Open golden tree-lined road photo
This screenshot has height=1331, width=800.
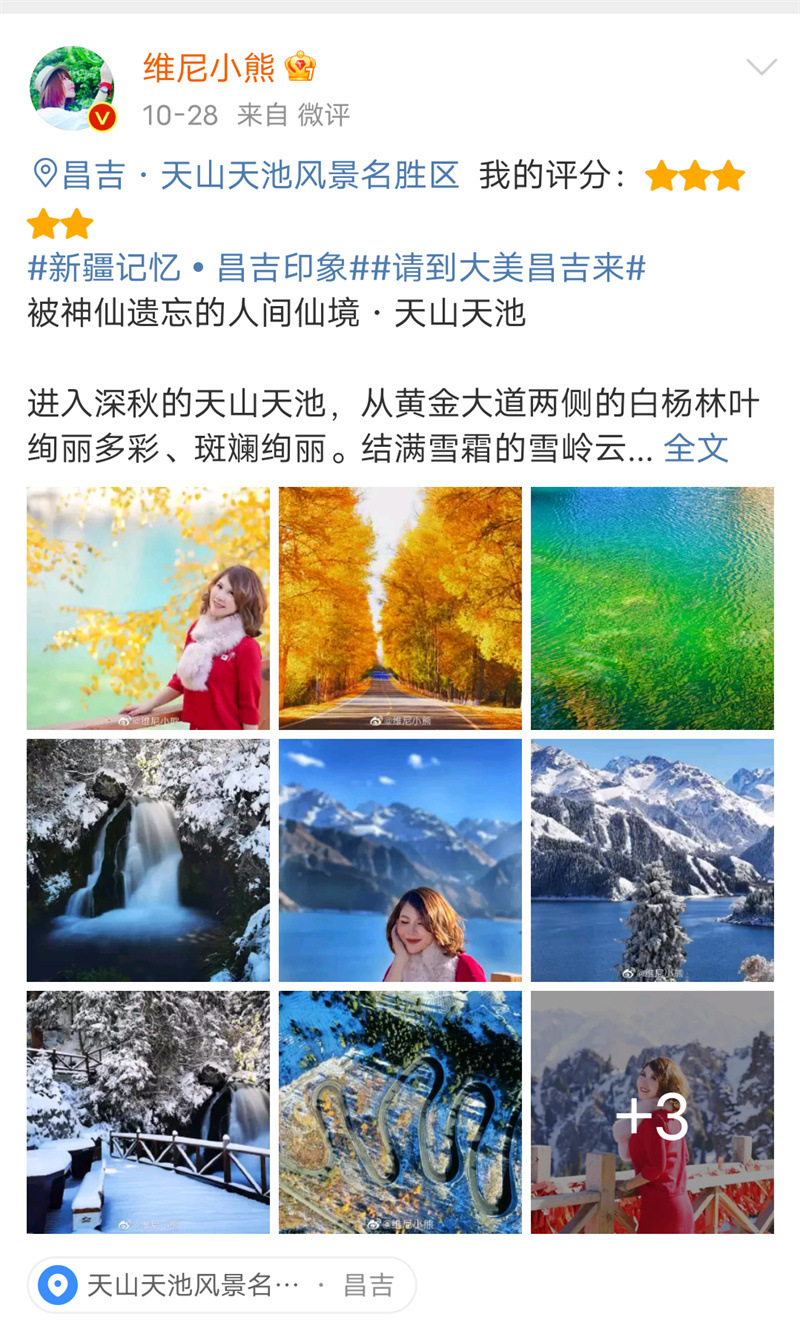[x=400, y=608]
